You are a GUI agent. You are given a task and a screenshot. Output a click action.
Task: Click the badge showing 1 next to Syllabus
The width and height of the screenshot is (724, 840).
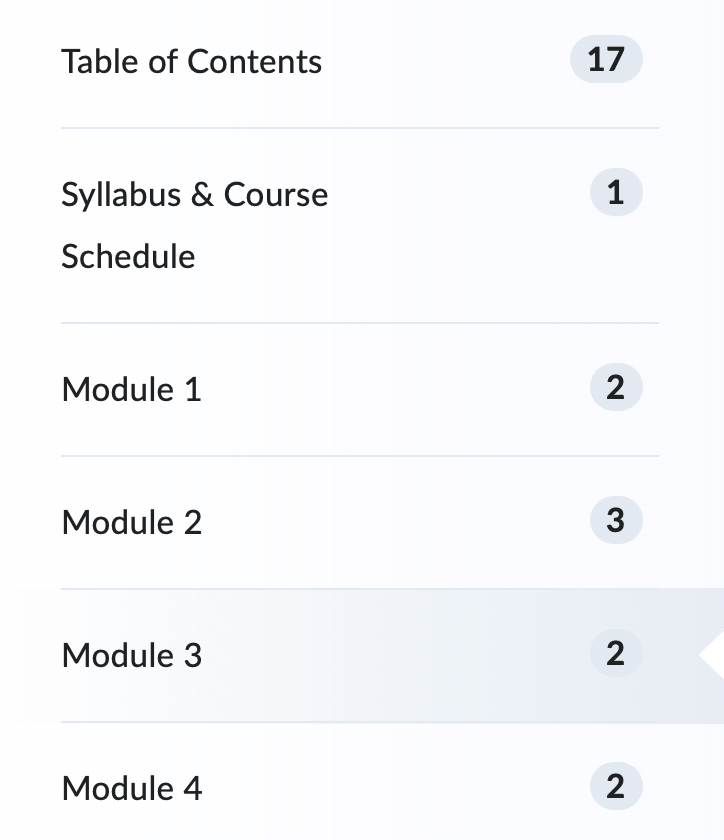point(616,192)
